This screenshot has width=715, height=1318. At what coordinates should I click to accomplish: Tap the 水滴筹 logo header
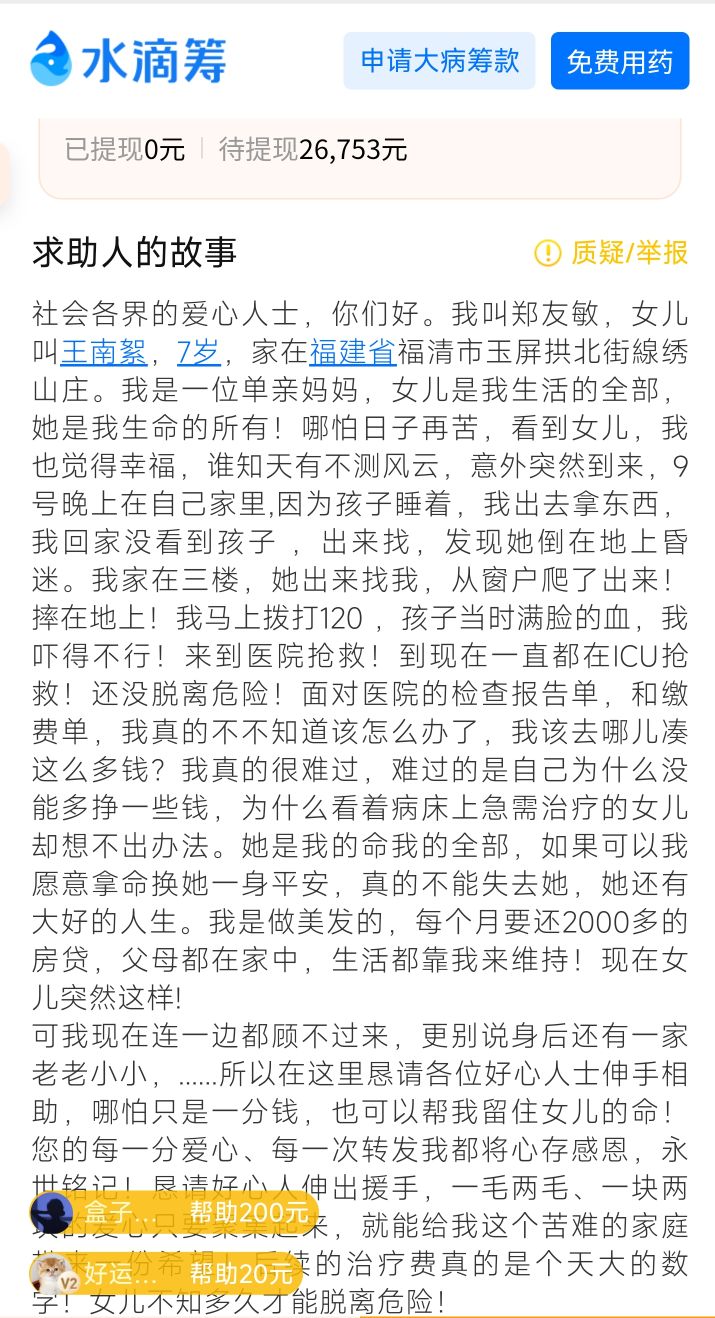coord(128,60)
